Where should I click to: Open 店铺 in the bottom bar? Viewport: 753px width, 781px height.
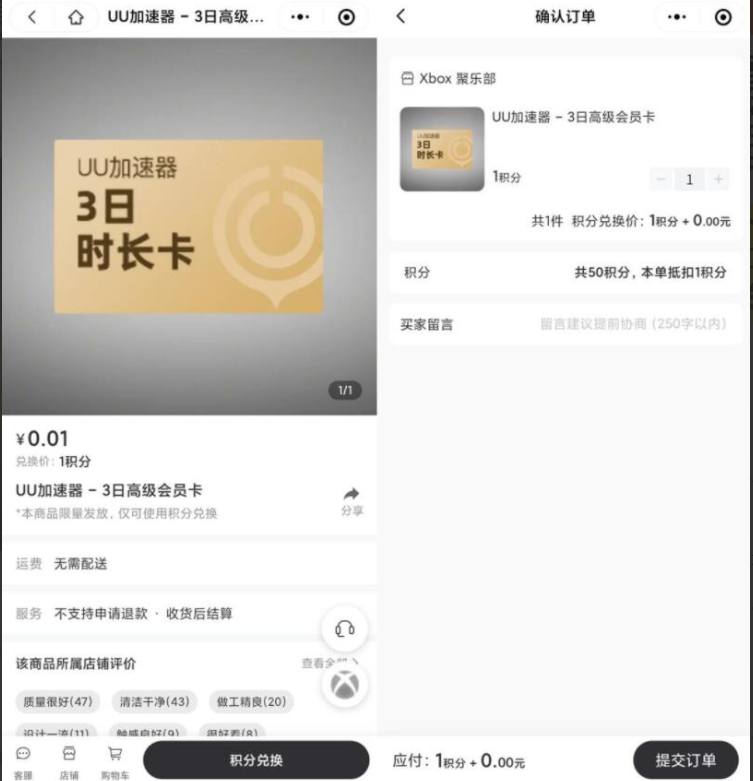click(x=69, y=761)
